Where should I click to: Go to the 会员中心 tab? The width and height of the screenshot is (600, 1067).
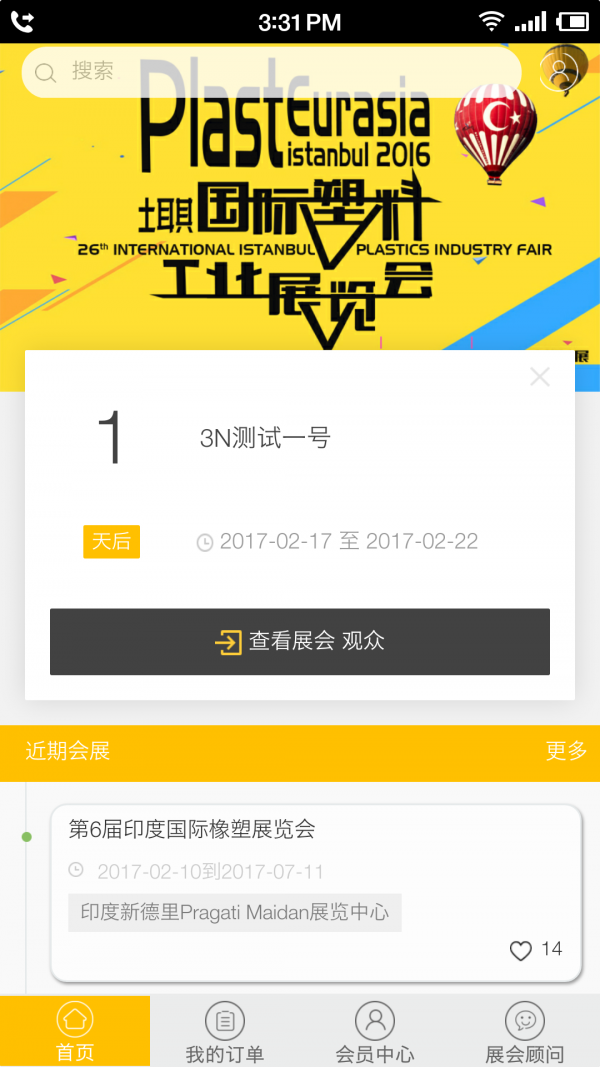coord(375,1030)
